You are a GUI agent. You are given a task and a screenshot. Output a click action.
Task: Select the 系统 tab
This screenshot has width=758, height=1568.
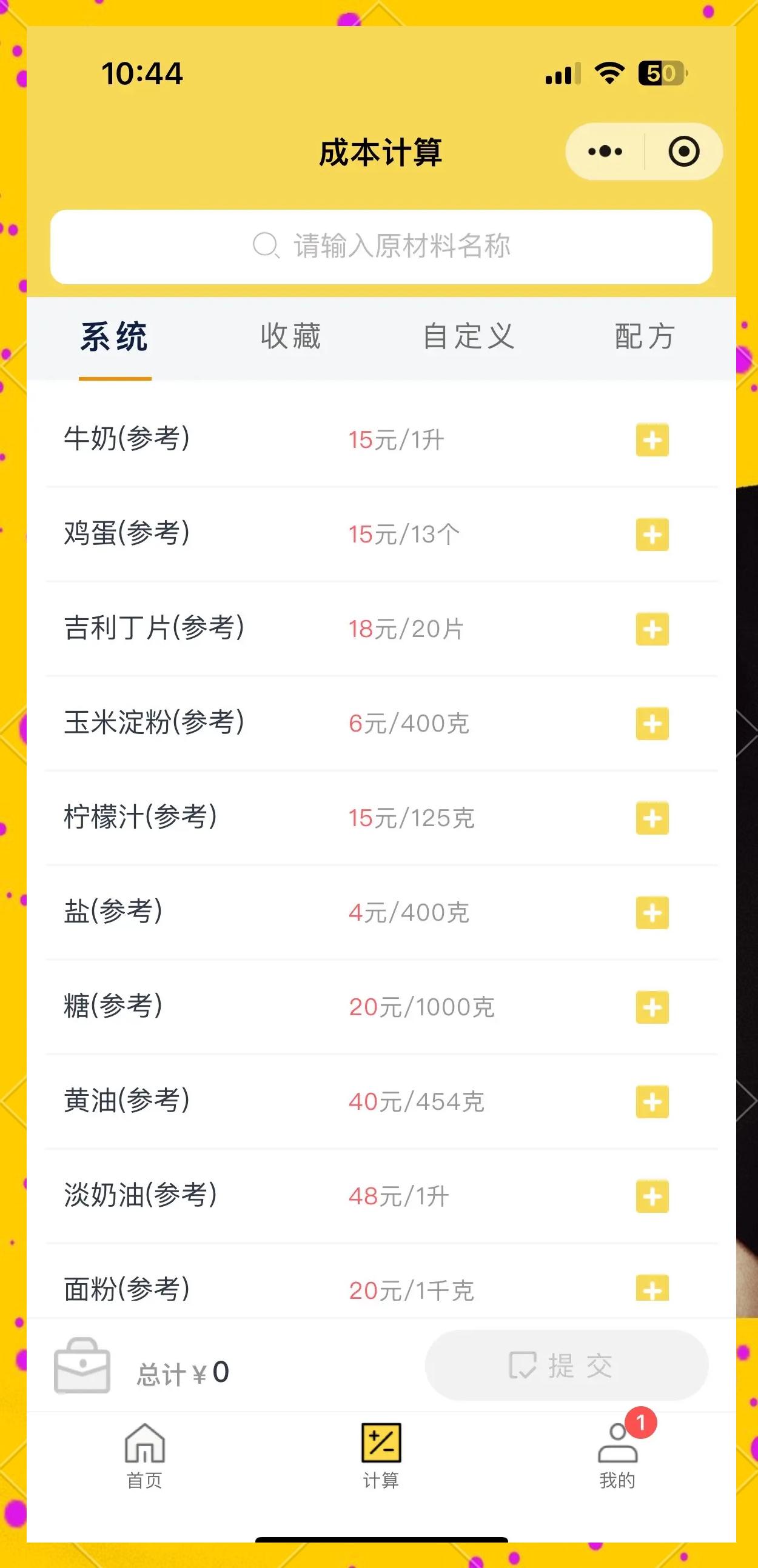(x=115, y=336)
